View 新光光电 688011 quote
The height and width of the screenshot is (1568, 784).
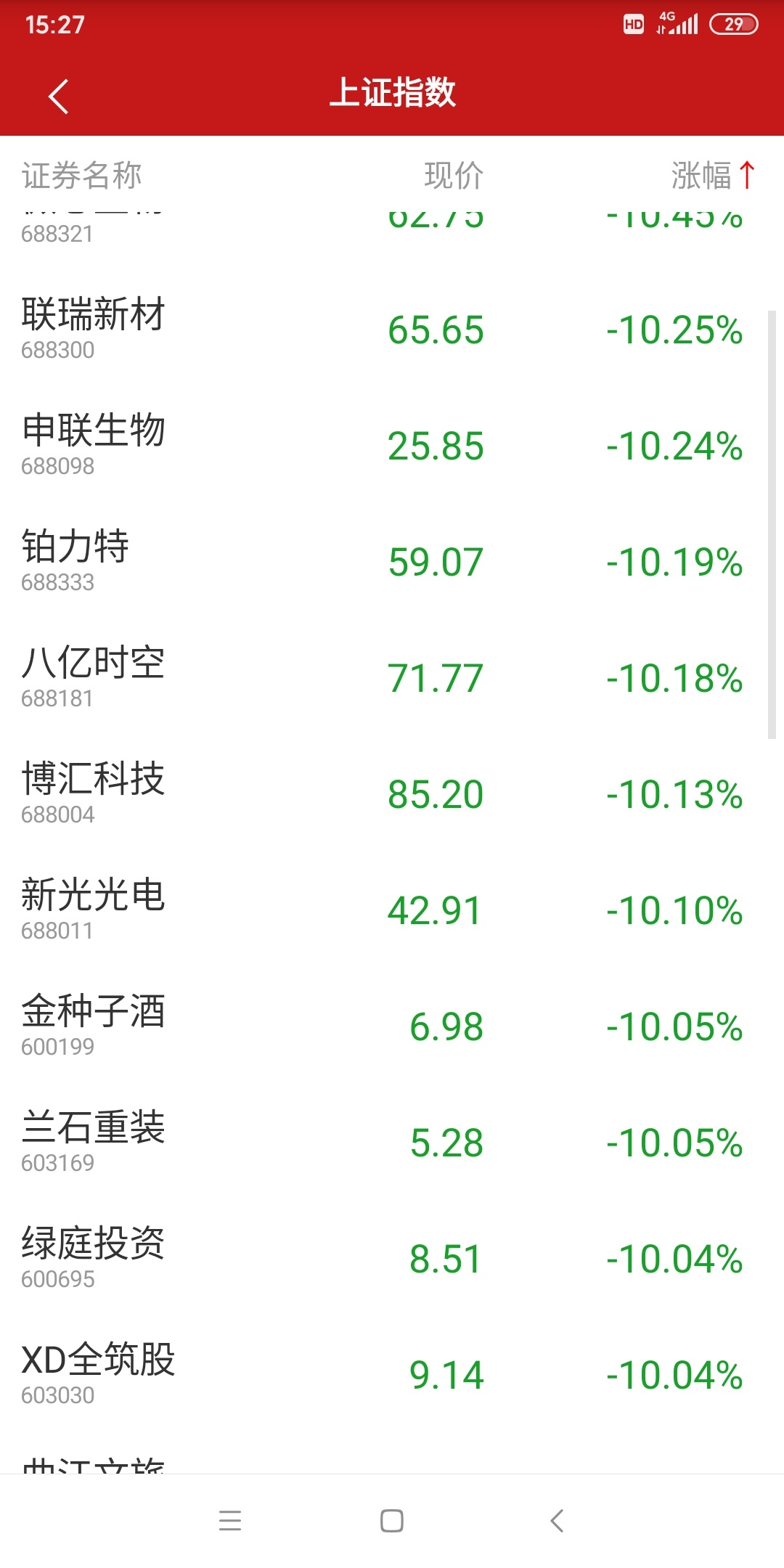[x=392, y=910]
